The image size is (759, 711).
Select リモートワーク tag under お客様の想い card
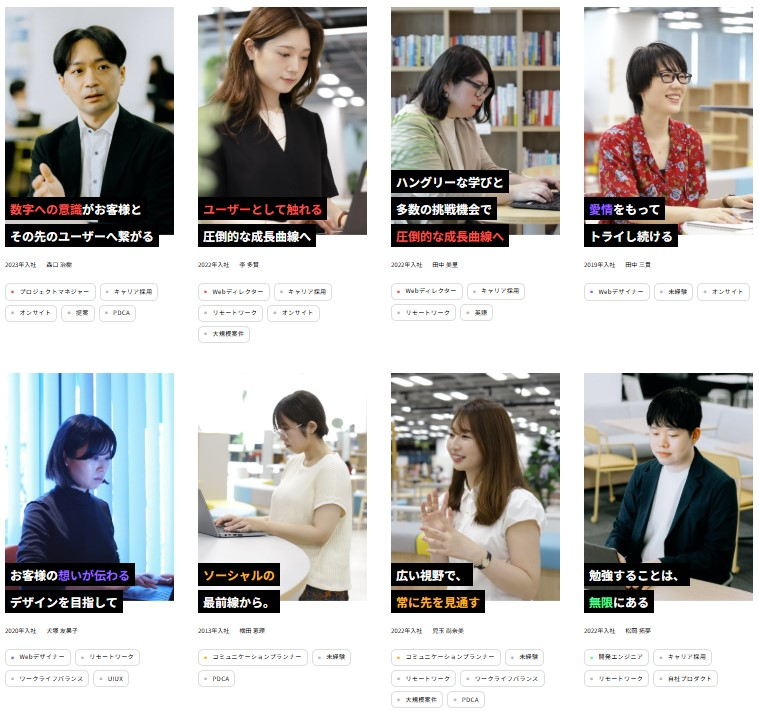pos(107,657)
